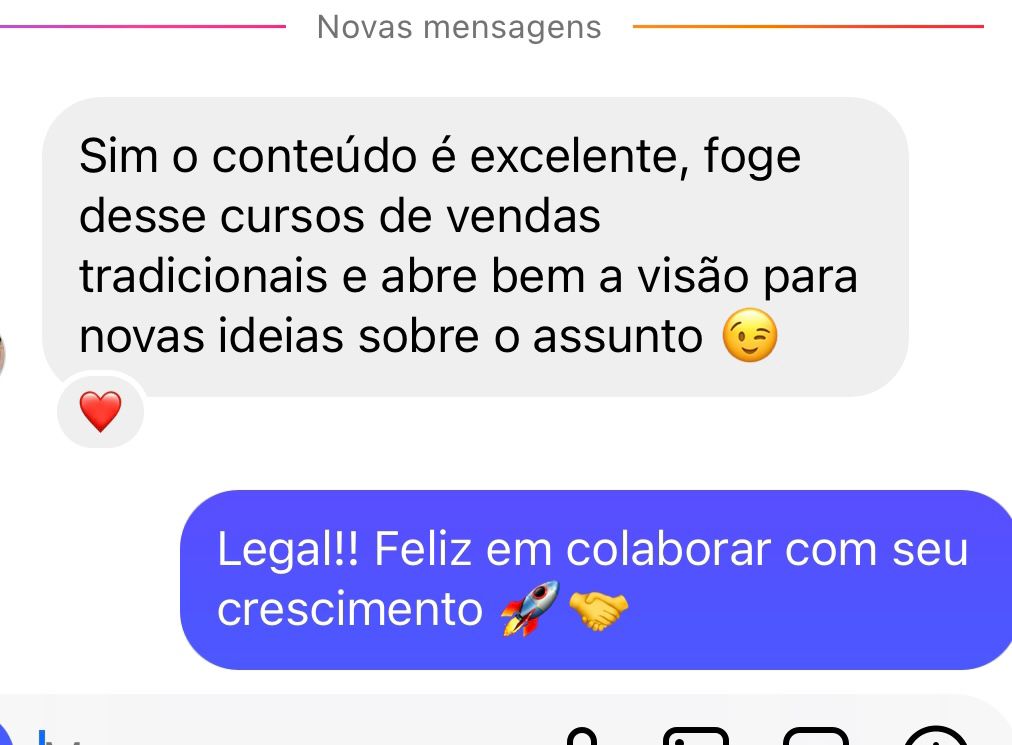The image size is (1012, 745).
Task: Open the sticker picker
Action: 815,738
